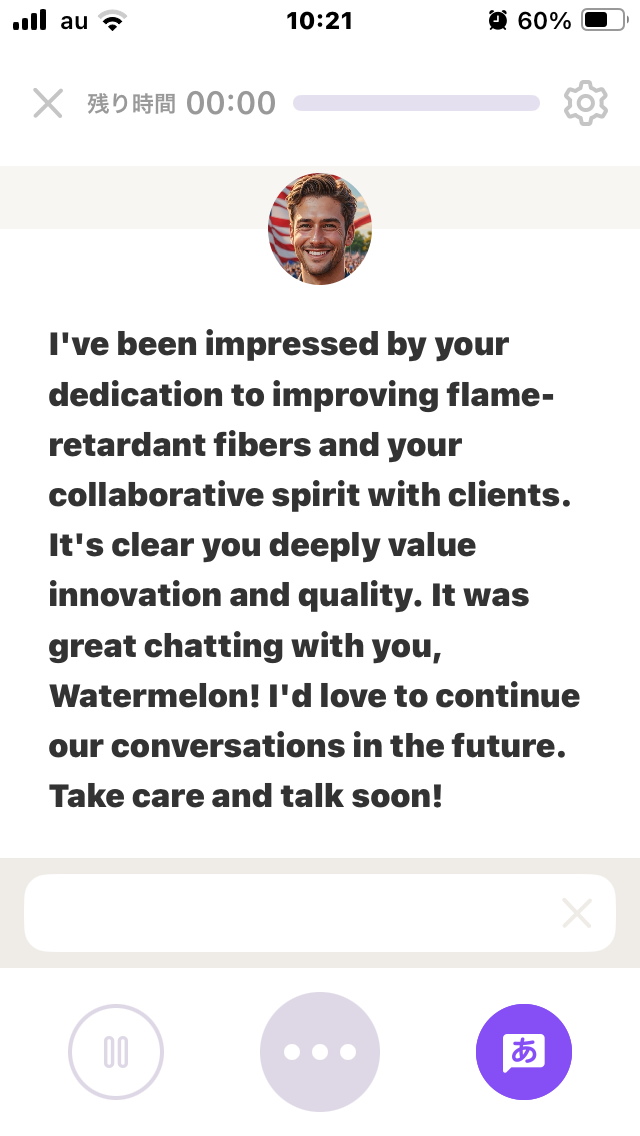Pause the conversation
Image resolution: width=640 pixels, height=1136 pixels.
coord(116,1051)
